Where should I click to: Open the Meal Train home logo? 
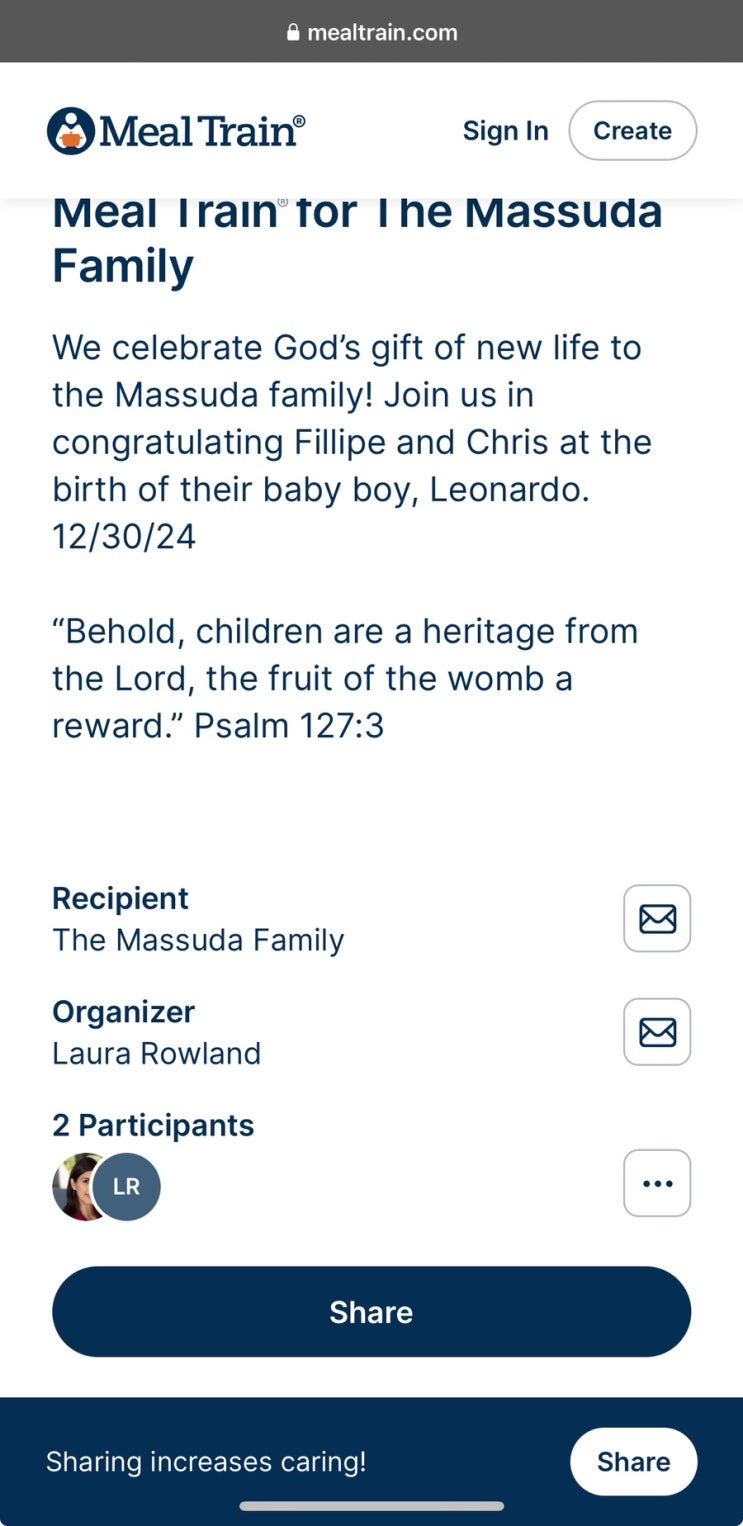pos(176,131)
